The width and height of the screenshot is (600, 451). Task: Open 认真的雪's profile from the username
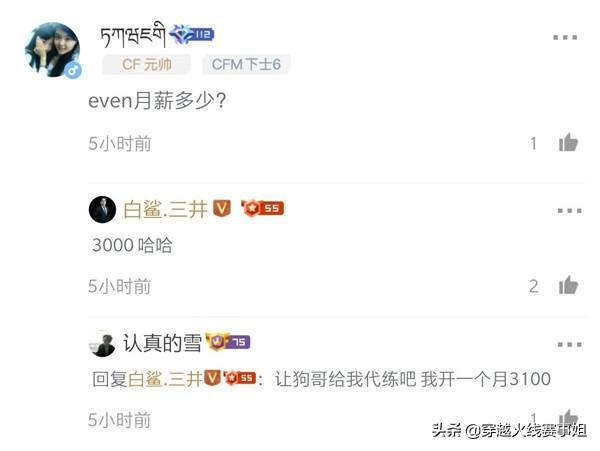(x=162, y=343)
